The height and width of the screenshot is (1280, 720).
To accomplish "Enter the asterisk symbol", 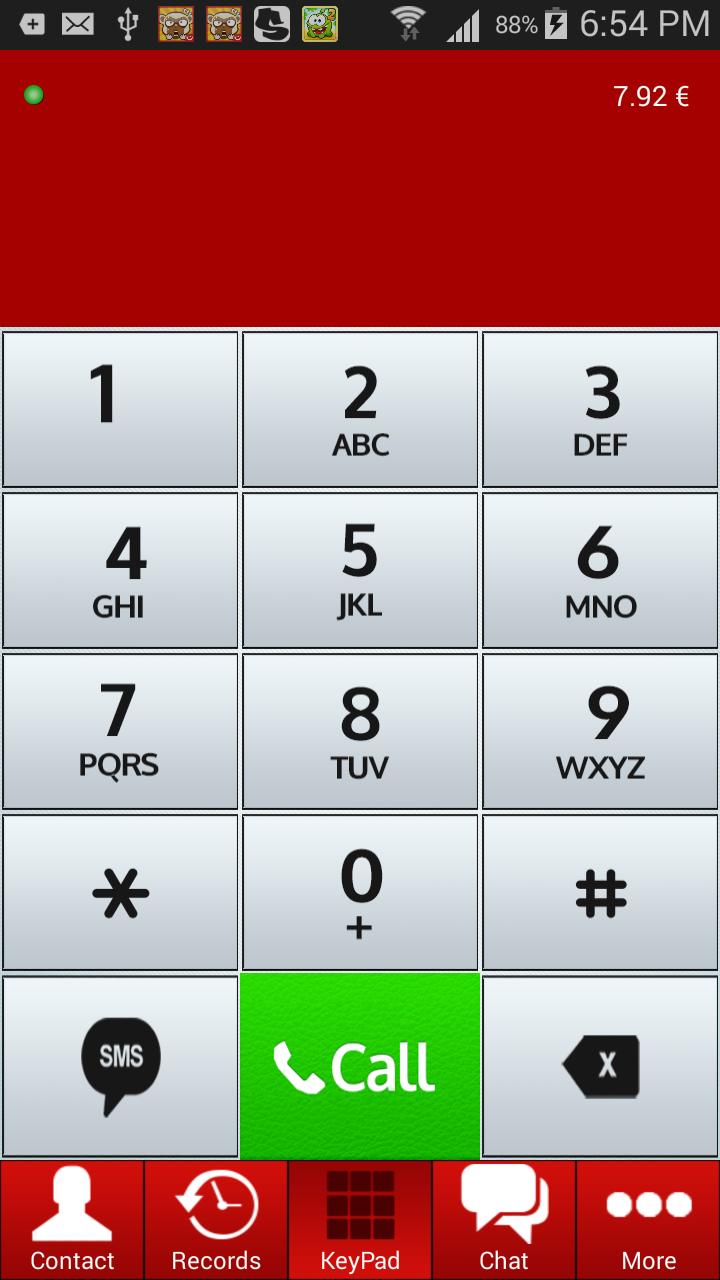I will pyautogui.click(x=120, y=892).
